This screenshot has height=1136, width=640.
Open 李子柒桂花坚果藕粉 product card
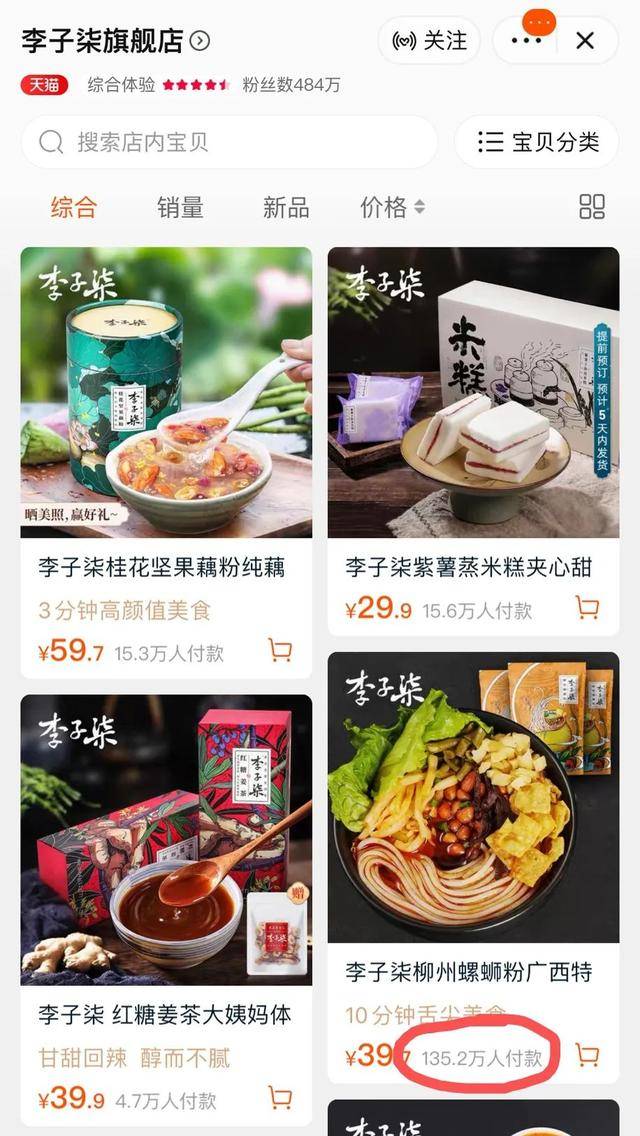(x=166, y=392)
